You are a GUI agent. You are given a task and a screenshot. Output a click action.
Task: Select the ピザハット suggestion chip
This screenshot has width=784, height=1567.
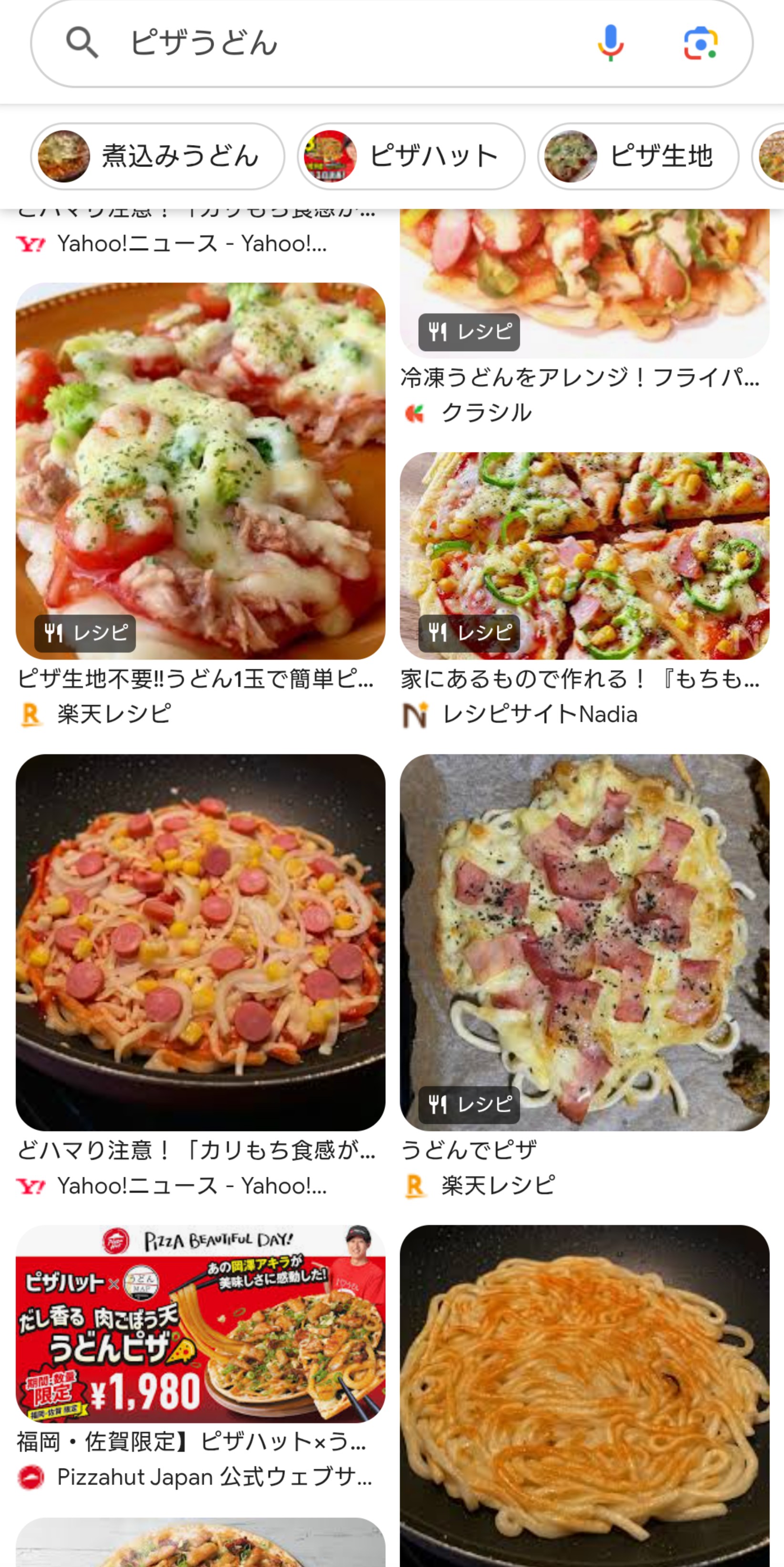tap(411, 156)
